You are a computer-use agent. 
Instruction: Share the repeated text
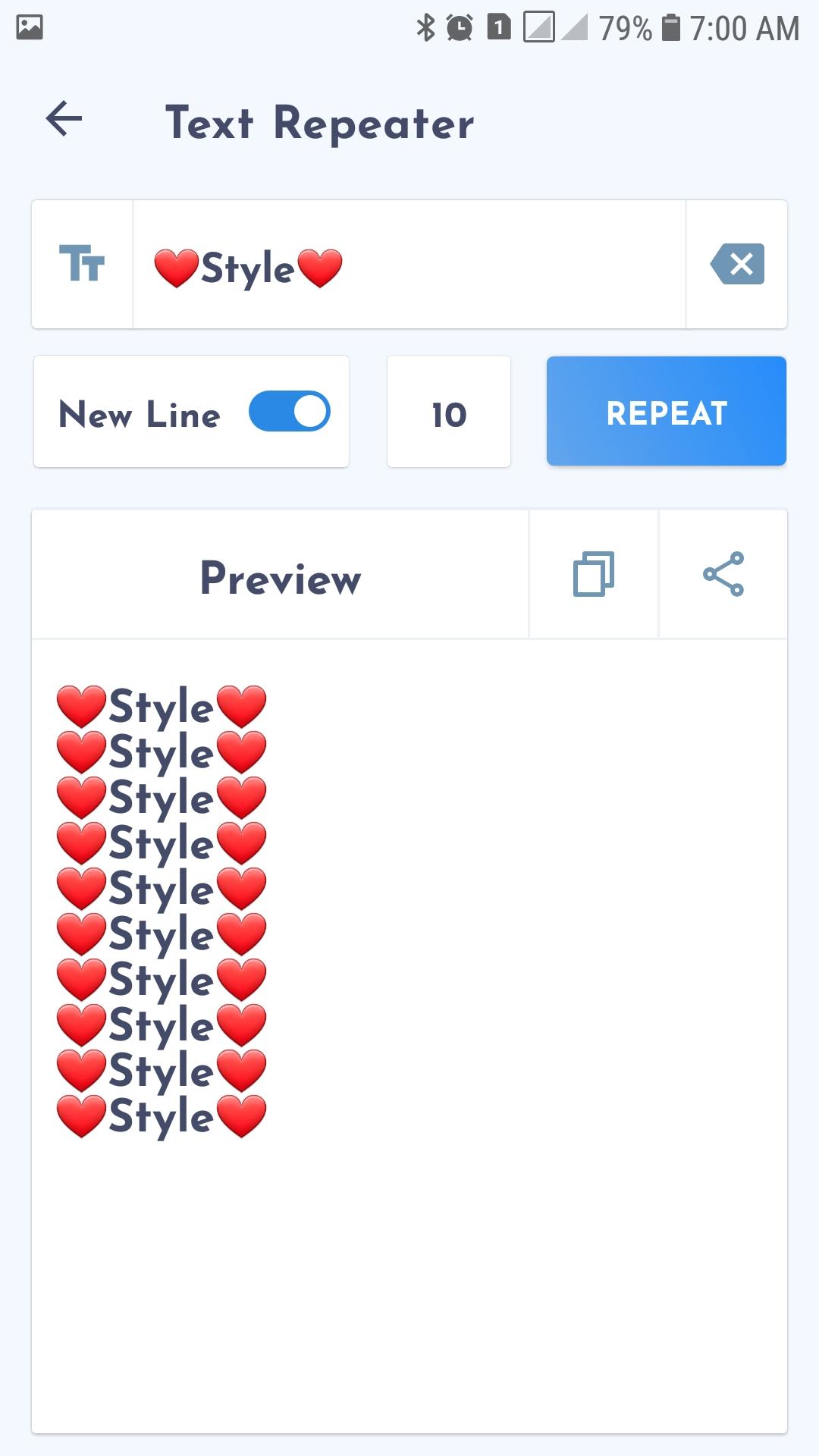coord(723,574)
